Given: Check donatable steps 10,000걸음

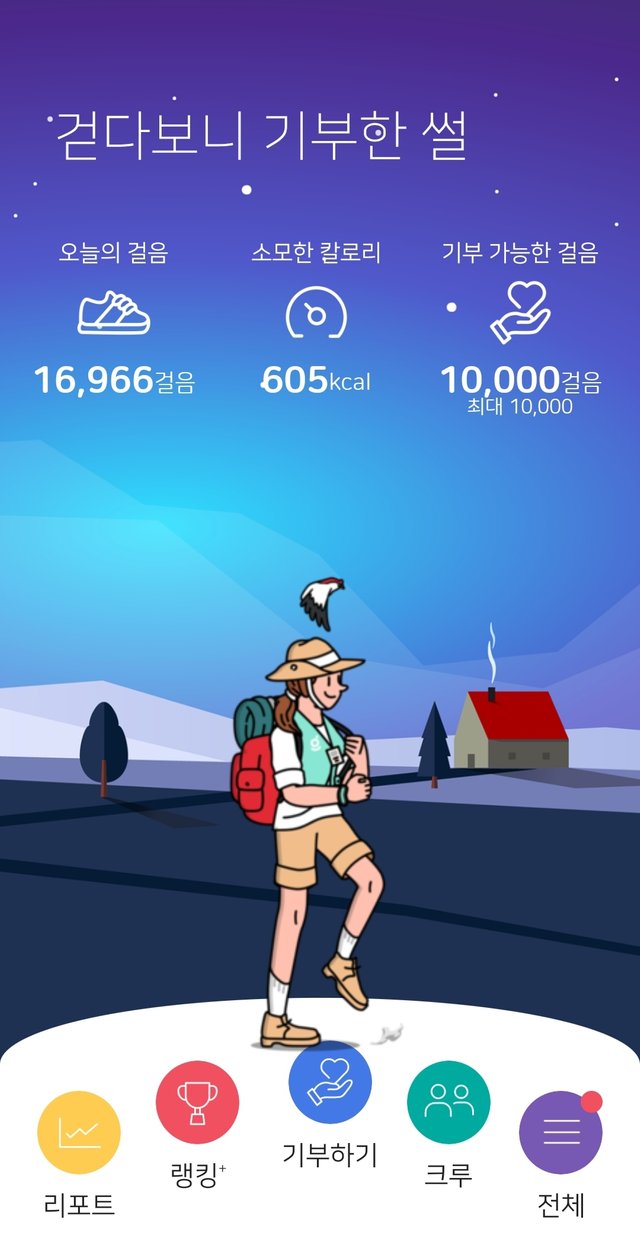Looking at the screenshot, I should tap(521, 380).
